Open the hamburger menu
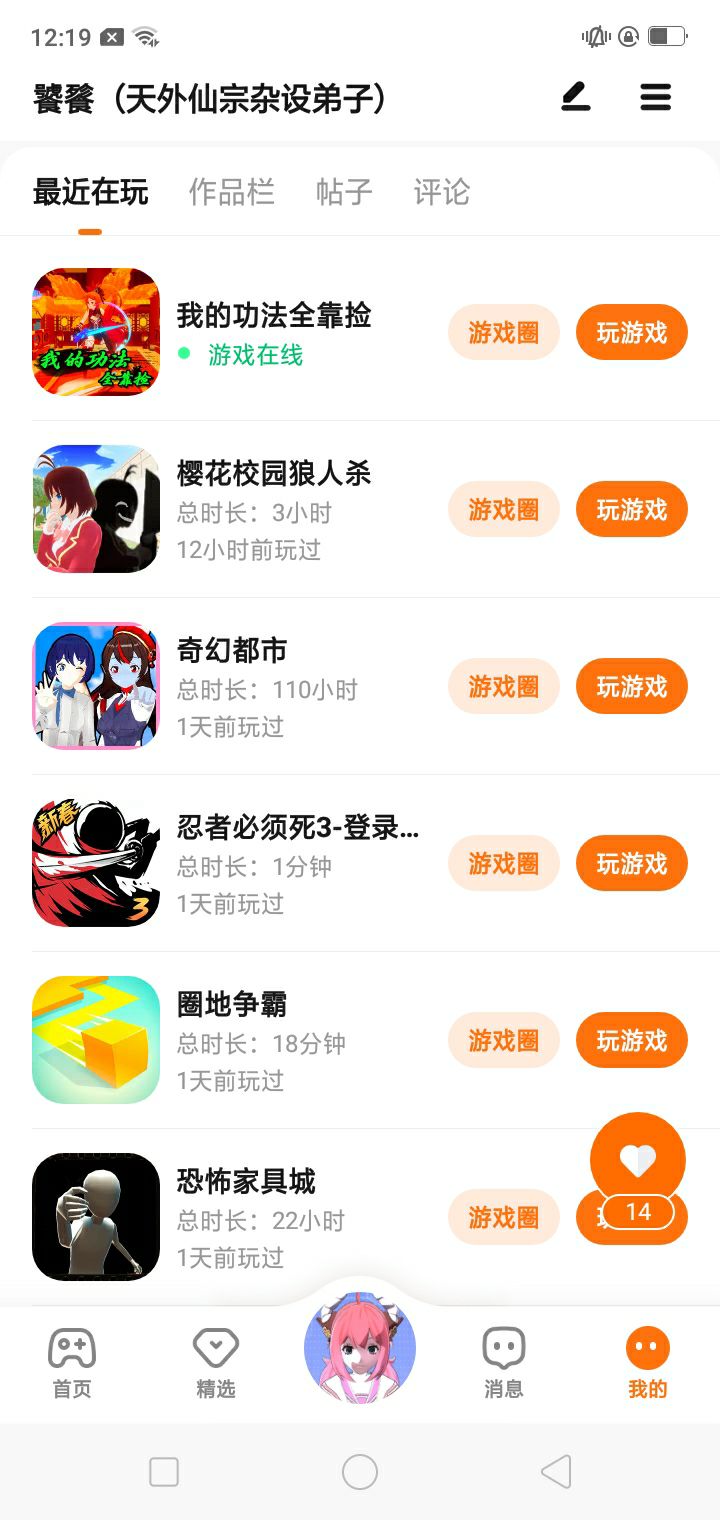This screenshot has width=720, height=1520. [x=655, y=97]
